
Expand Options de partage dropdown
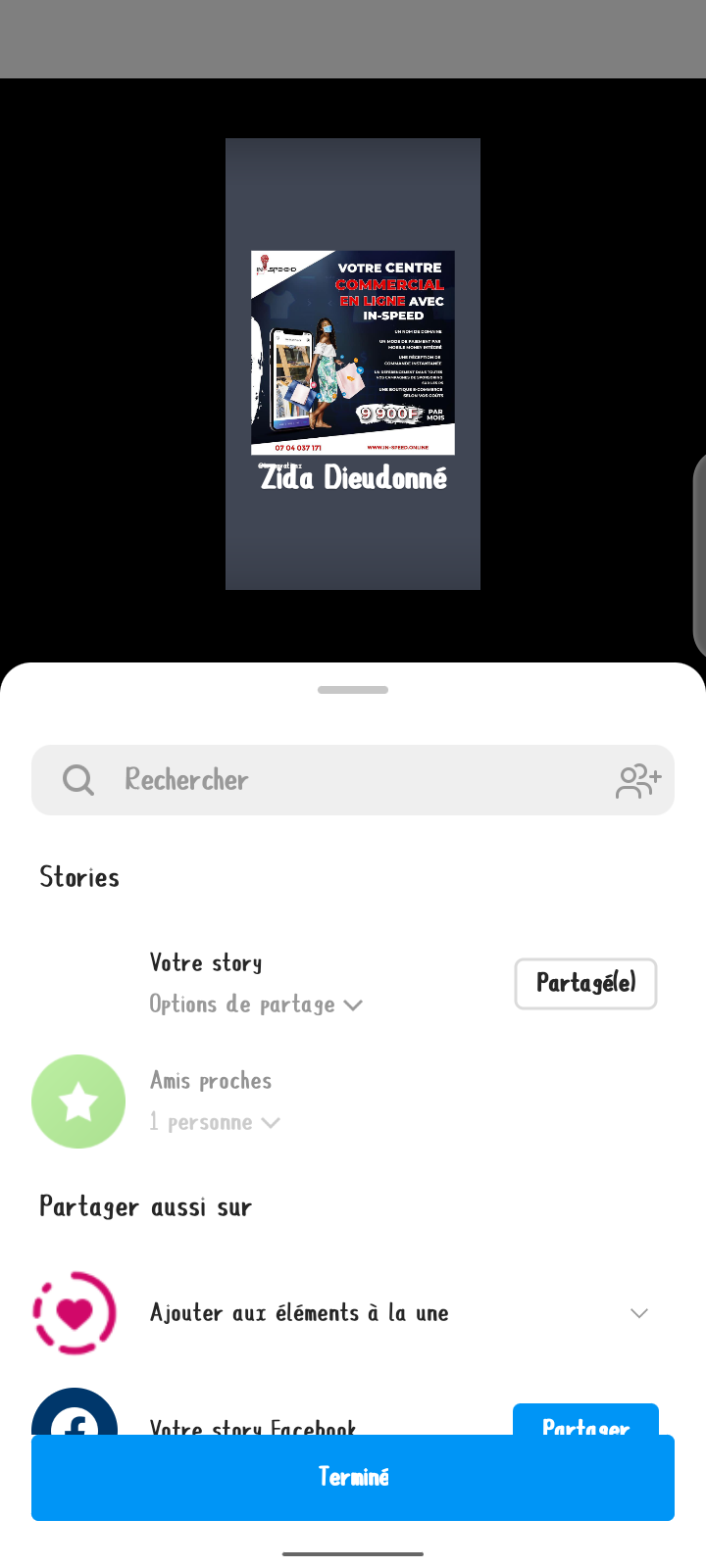tap(256, 1004)
